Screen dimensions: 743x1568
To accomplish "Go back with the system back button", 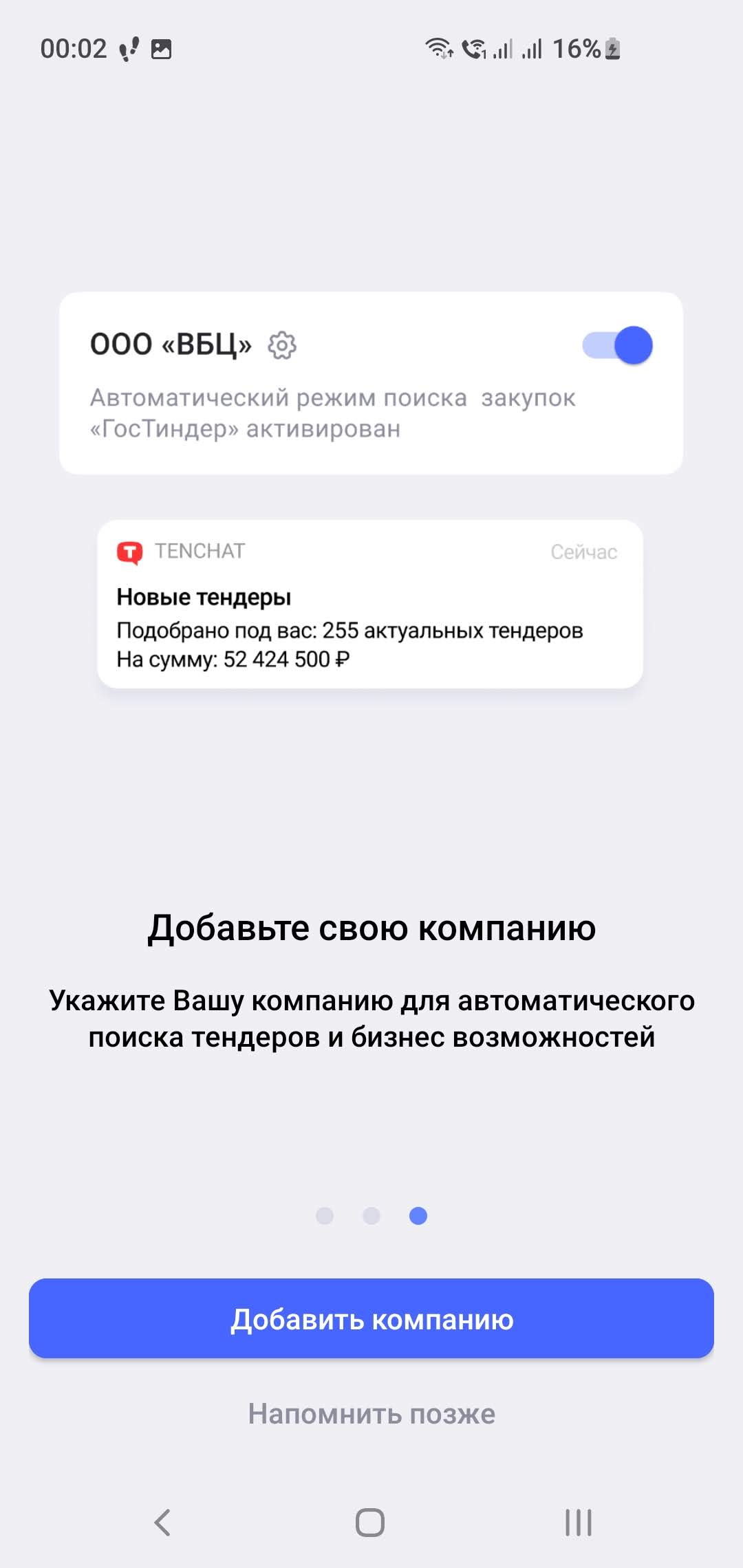I will tap(162, 1523).
